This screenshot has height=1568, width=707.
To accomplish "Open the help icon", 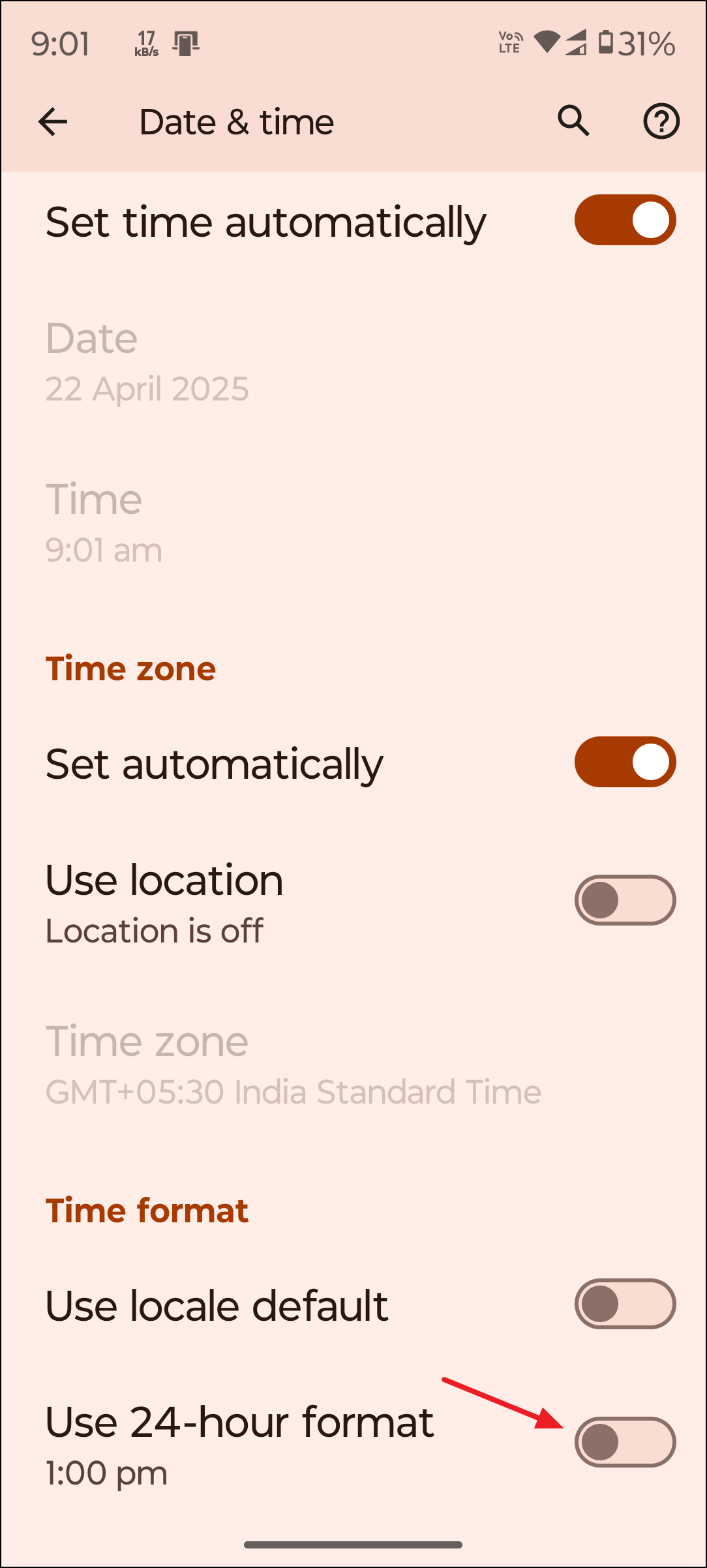I will click(x=661, y=121).
